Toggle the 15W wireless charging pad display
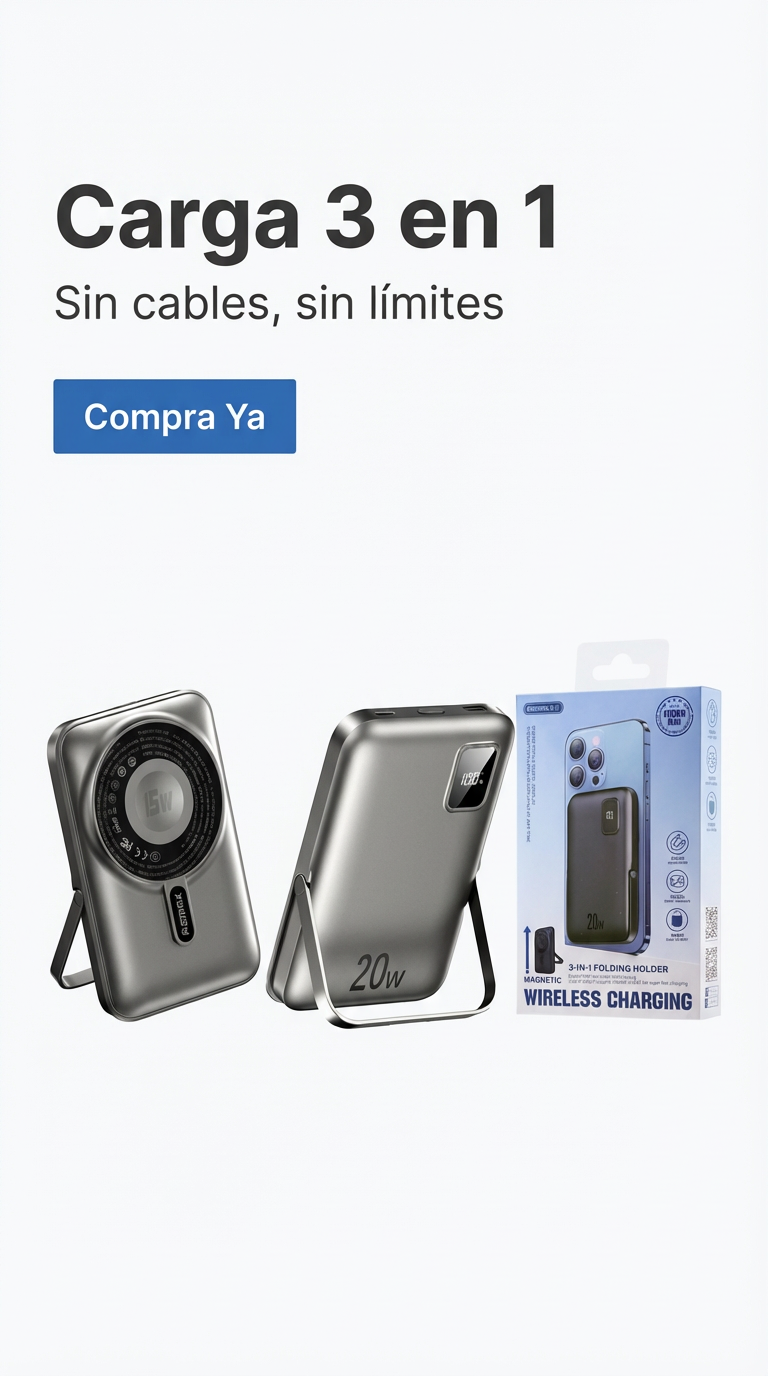 tap(160, 800)
